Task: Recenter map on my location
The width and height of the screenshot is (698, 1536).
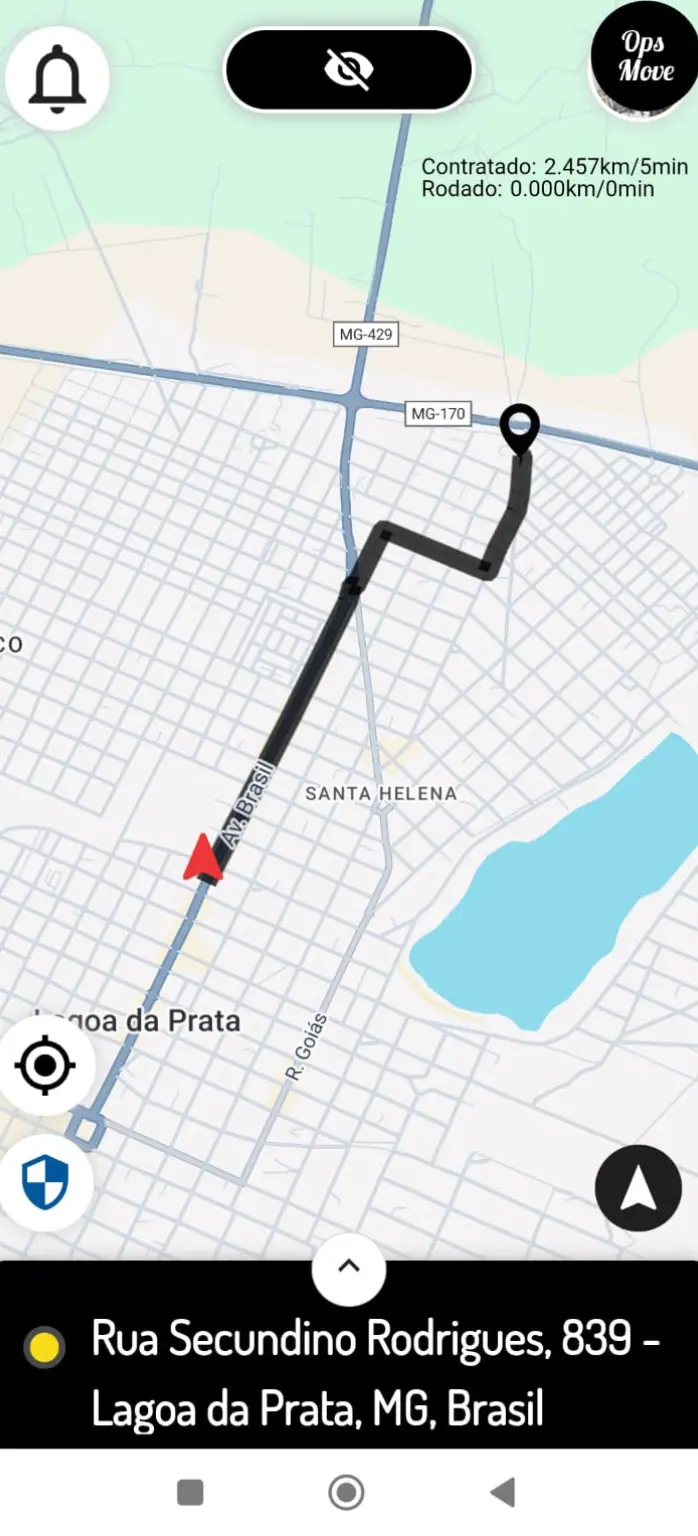Action: coord(46,1066)
